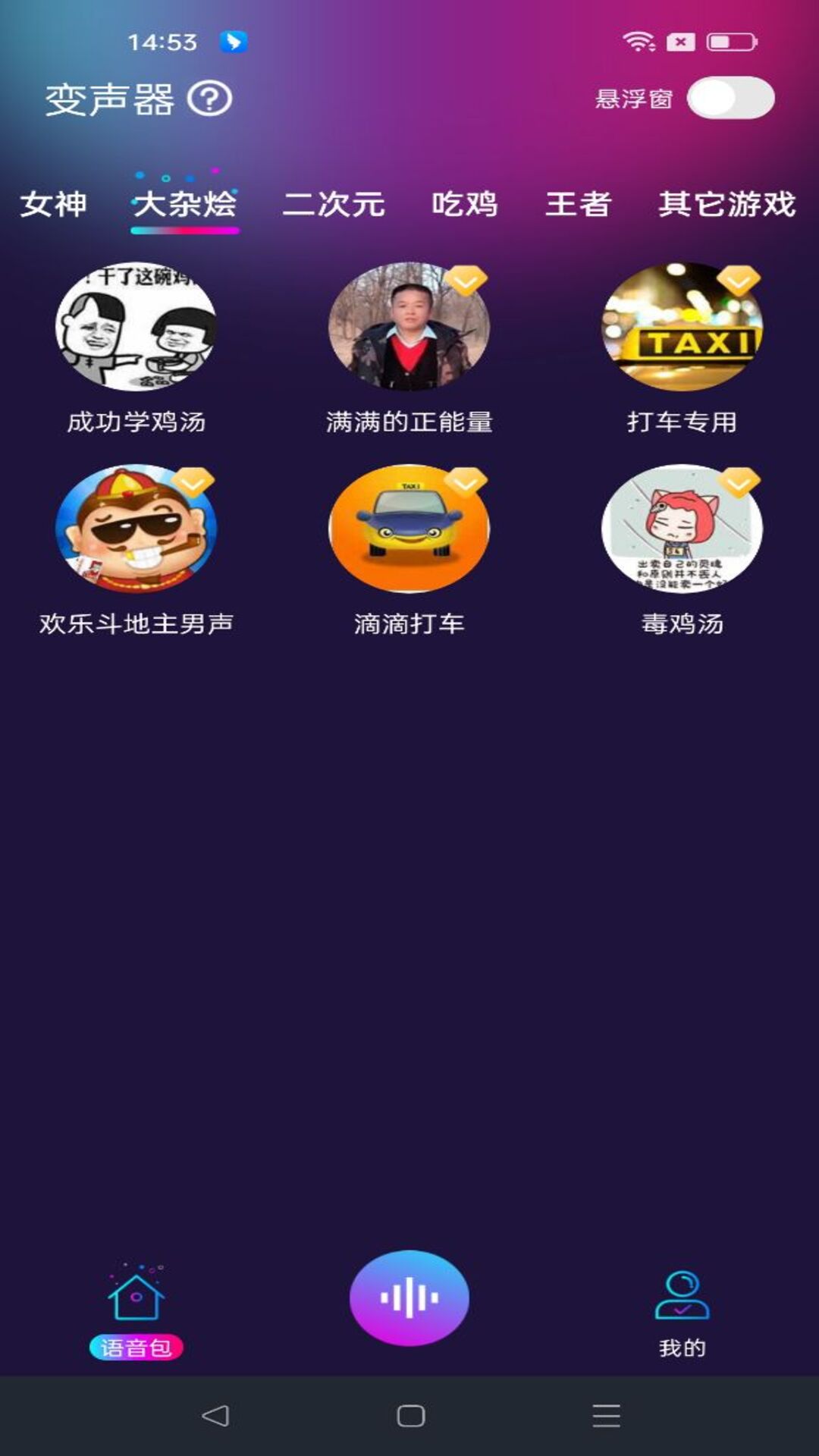
Task: Go to the 王者 tab
Action: point(578,204)
